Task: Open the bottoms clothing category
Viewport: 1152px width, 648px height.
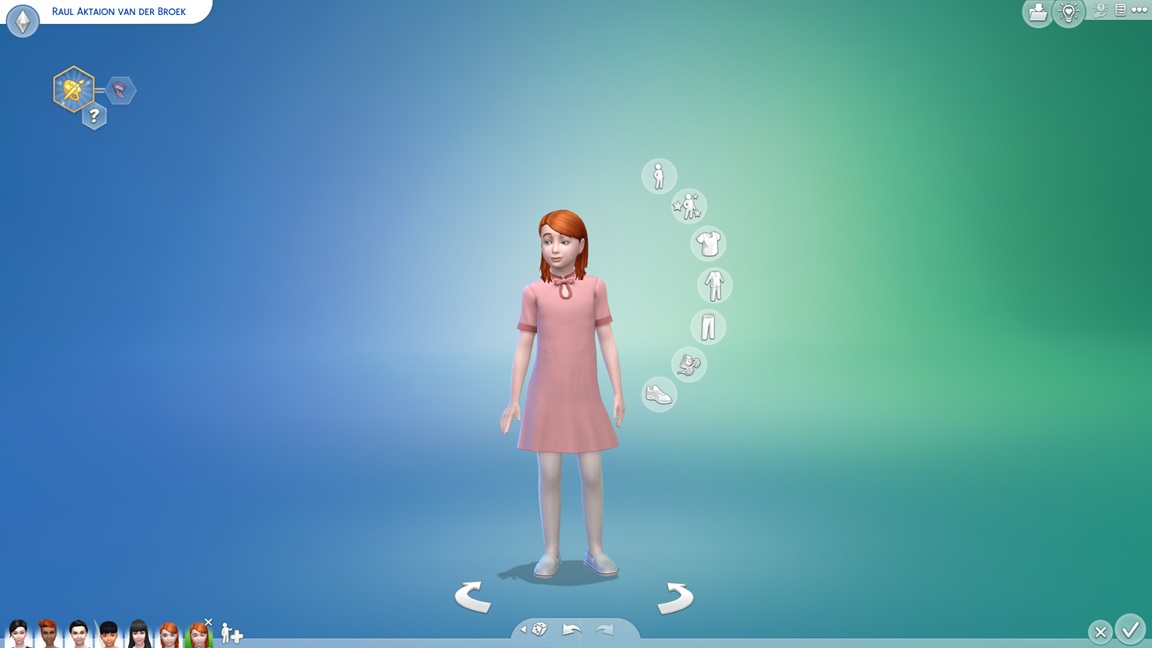Action: [708, 327]
